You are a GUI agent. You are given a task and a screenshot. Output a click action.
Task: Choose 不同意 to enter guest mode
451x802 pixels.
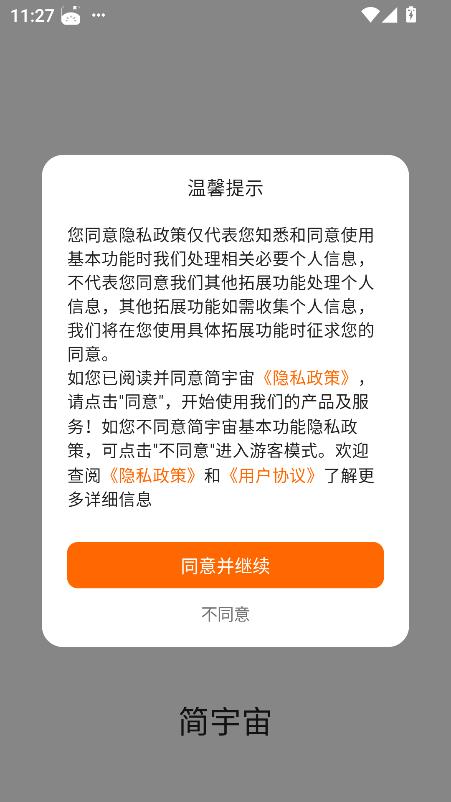(225, 614)
